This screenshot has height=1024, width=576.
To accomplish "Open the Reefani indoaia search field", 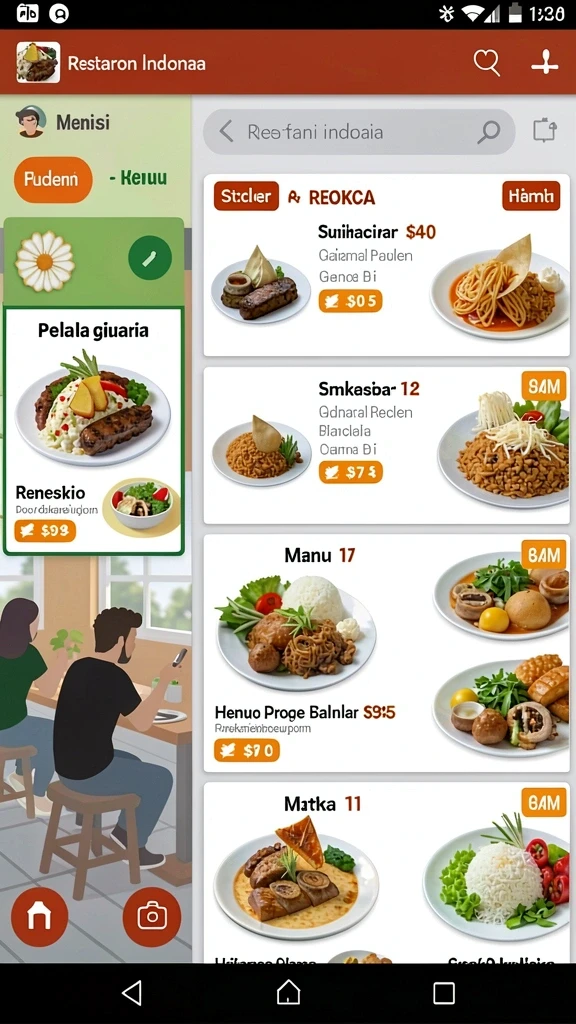I will click(359, 131).
